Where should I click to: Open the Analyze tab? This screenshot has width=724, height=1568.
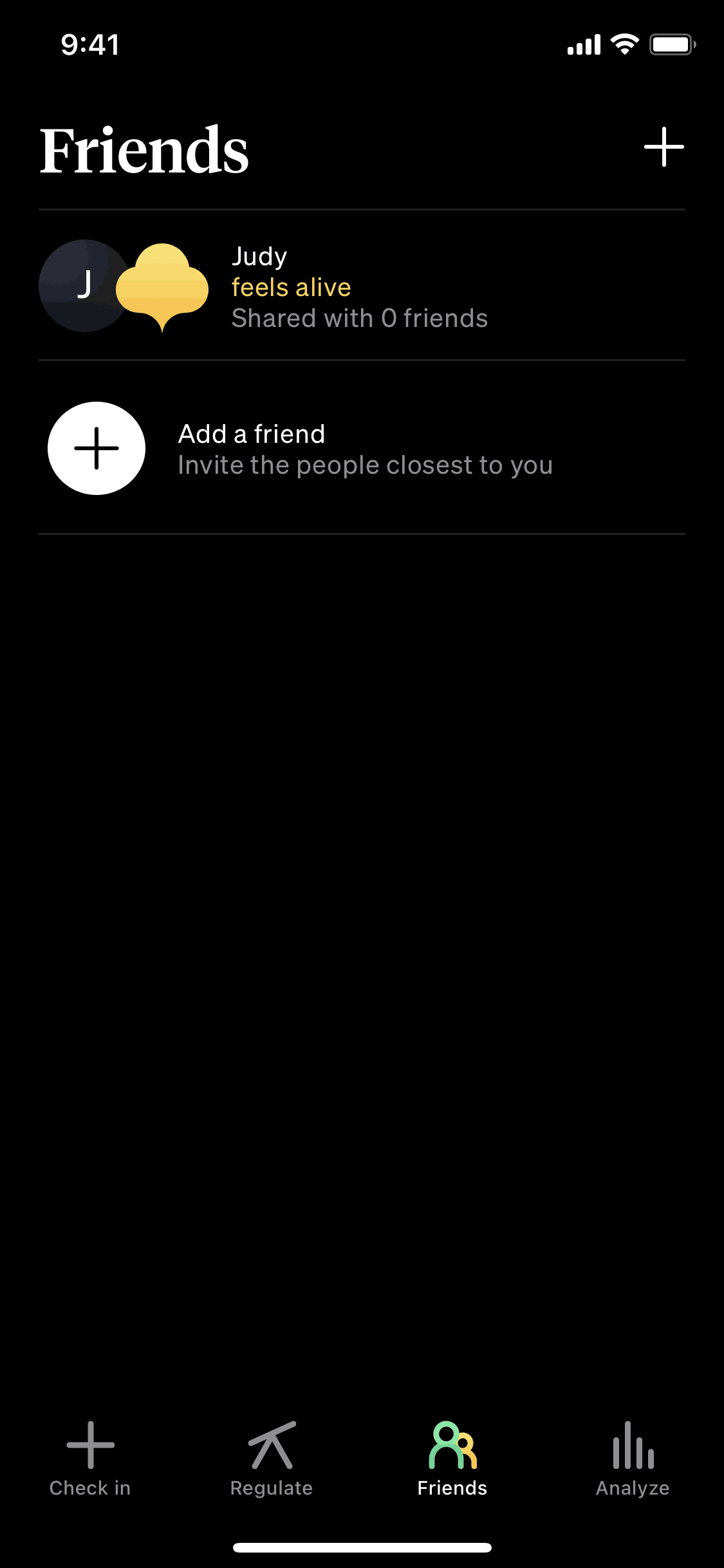[633, 1459]
